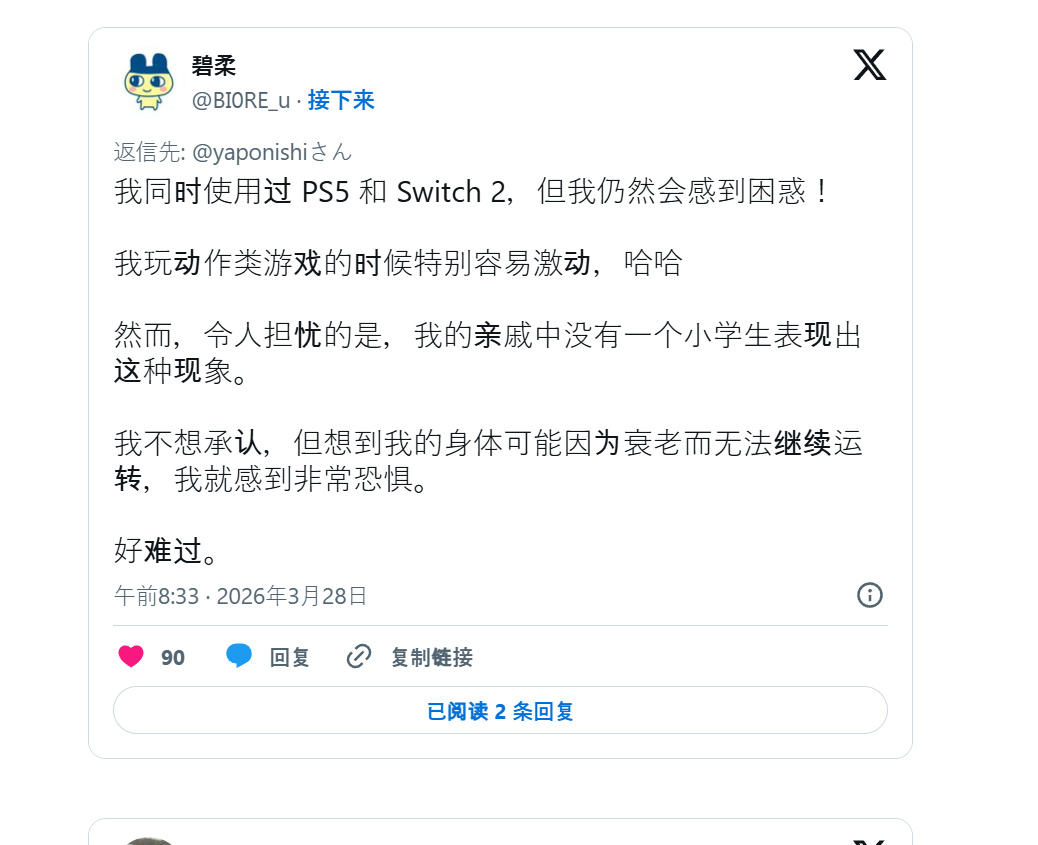
Task: Open the X logo link
Action: click(870, 65)
